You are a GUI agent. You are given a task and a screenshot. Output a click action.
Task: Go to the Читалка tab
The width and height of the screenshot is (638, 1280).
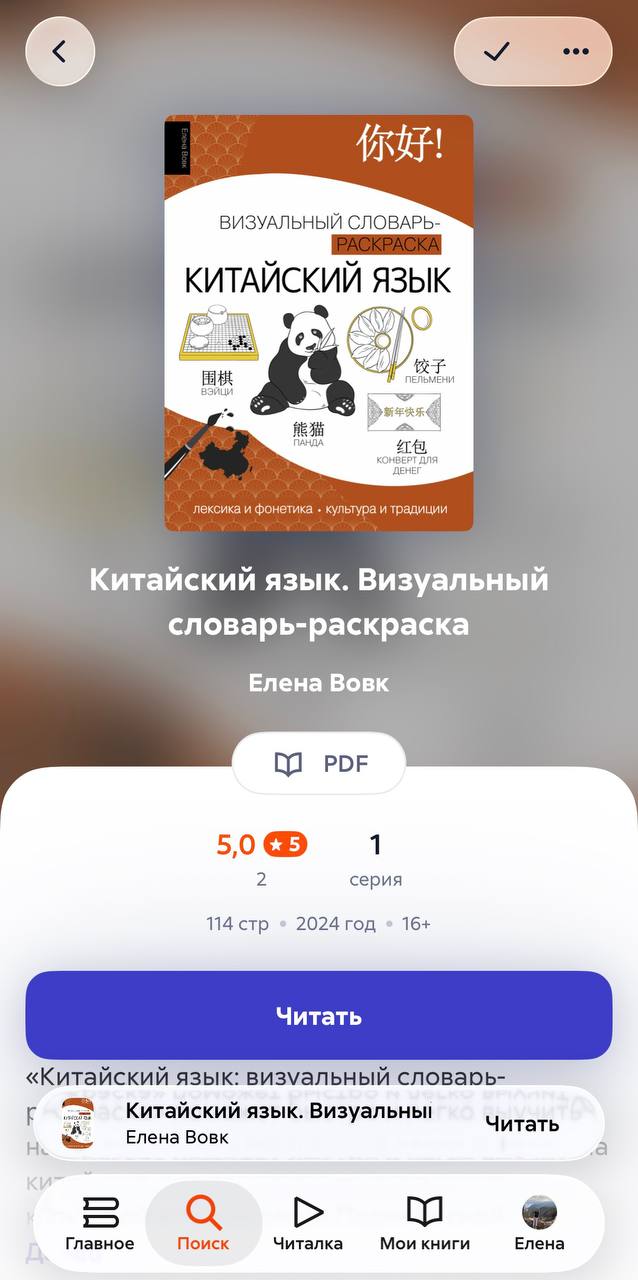click(308, 1224)
